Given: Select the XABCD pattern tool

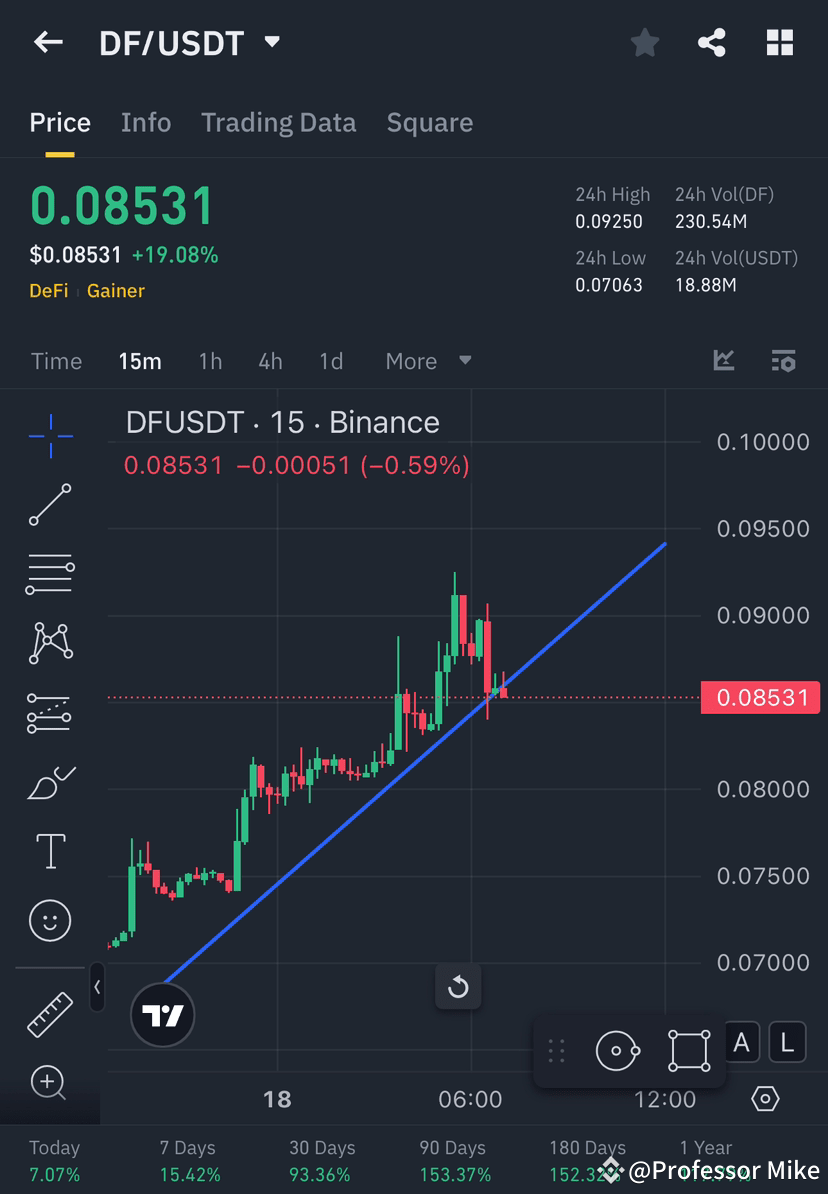Looking at the screenshot, I should click(x=50, y=643).
